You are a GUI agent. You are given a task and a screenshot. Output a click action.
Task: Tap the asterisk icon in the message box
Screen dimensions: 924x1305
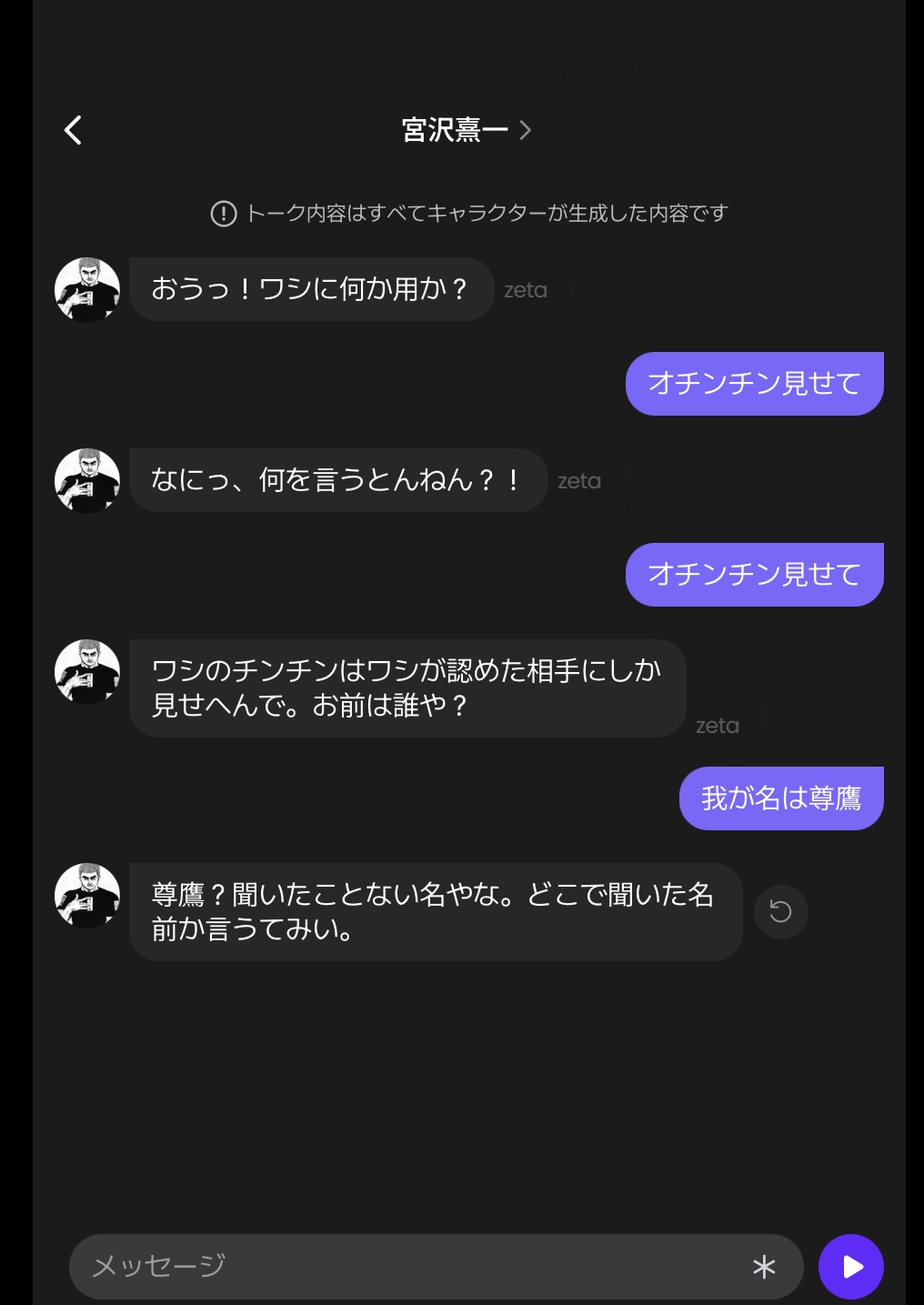(764, 1266)
